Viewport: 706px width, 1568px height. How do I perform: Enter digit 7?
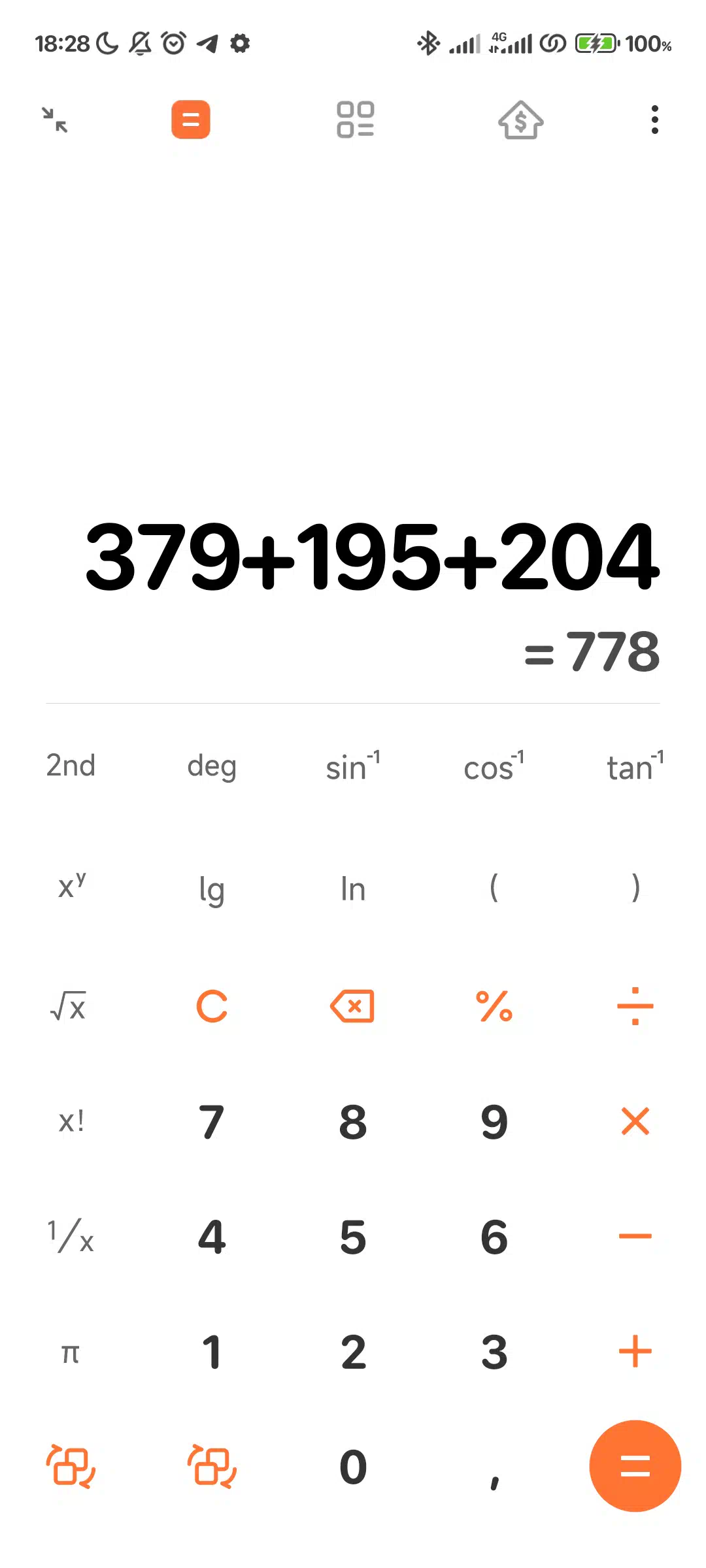(212, 1121)
